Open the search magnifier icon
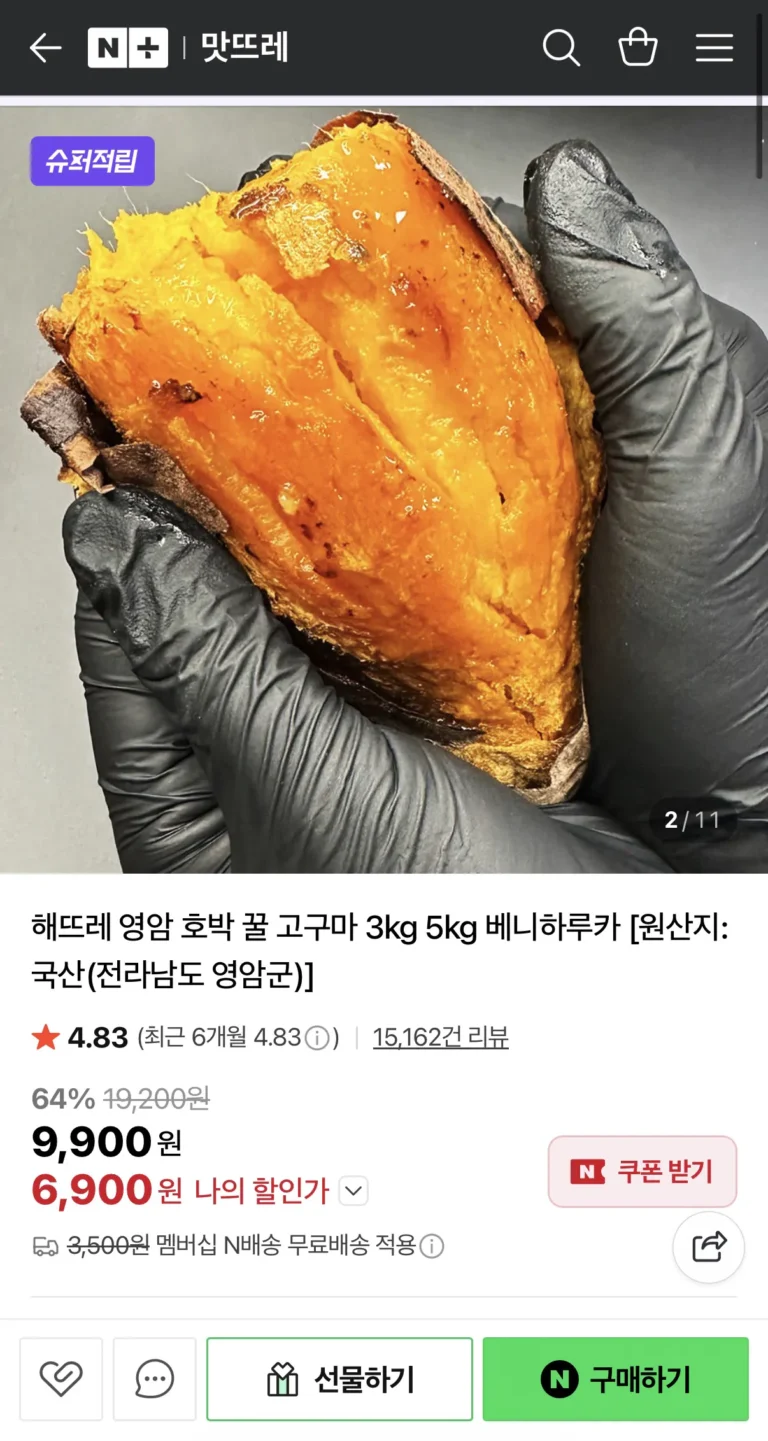This screenshot has width=768, height=1441. pos(561,48)
